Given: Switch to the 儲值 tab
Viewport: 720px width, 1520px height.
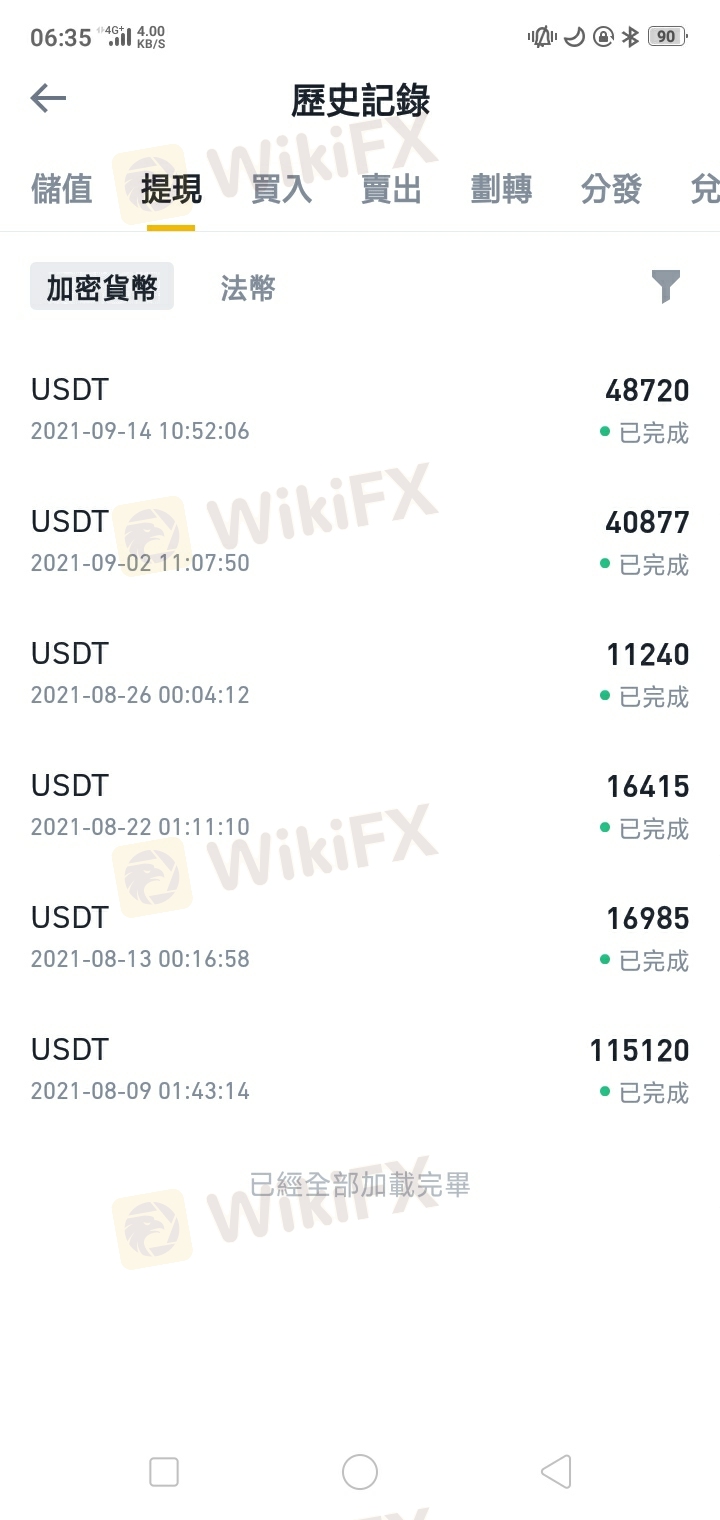Looking at the screenshot, I should (62, 188).
